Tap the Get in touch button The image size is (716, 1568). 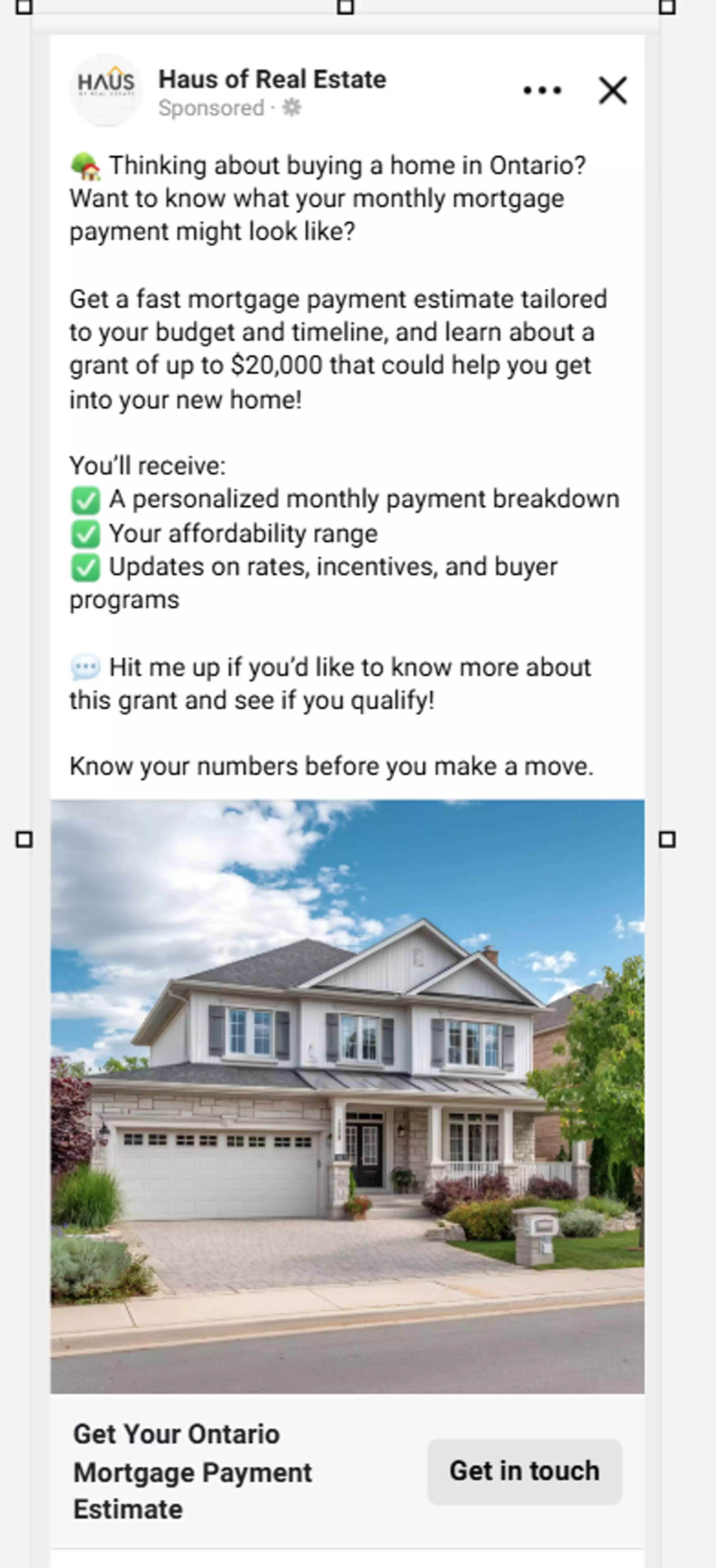click(x=524, y=1471)
